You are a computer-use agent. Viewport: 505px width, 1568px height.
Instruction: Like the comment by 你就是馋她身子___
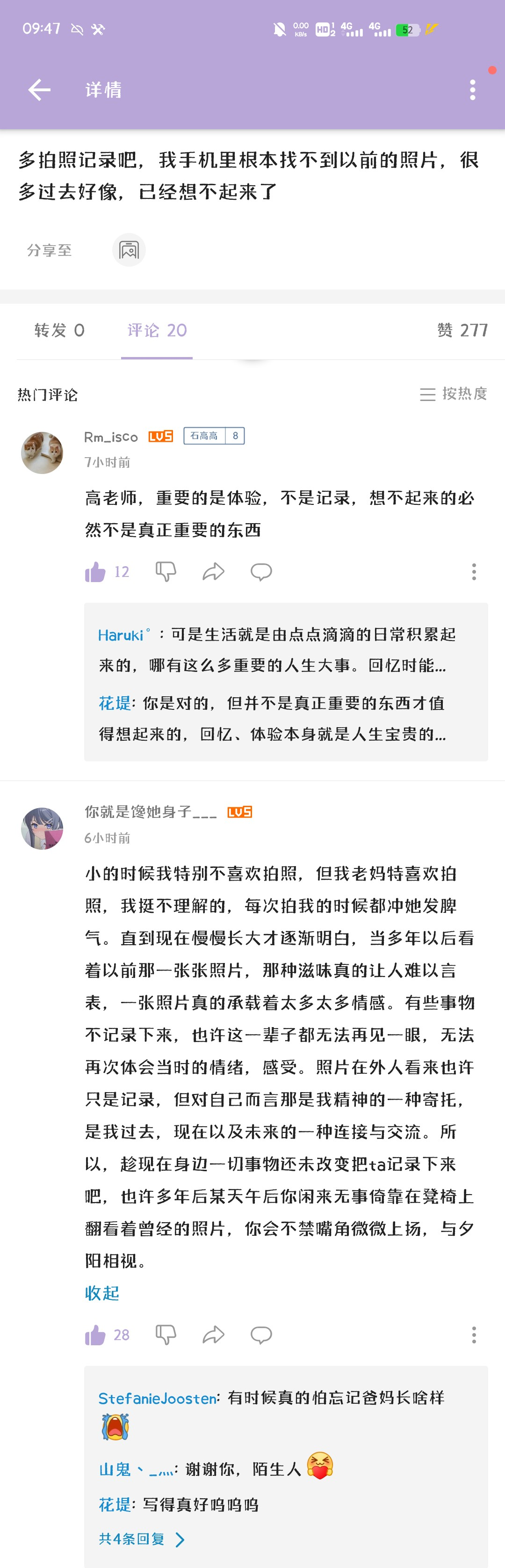(95, 1335)
